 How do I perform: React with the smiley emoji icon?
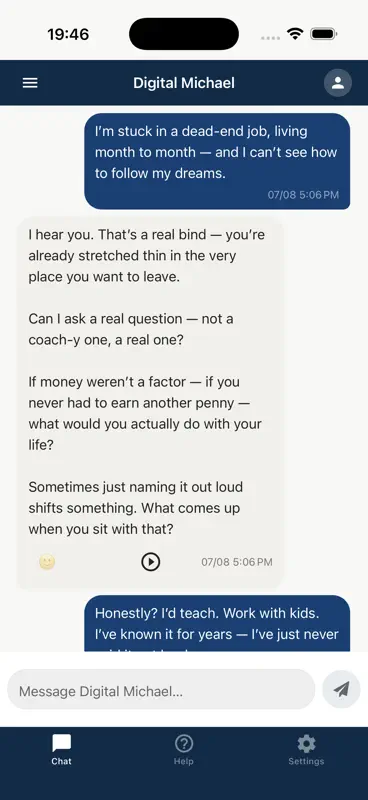click(47, 562)
